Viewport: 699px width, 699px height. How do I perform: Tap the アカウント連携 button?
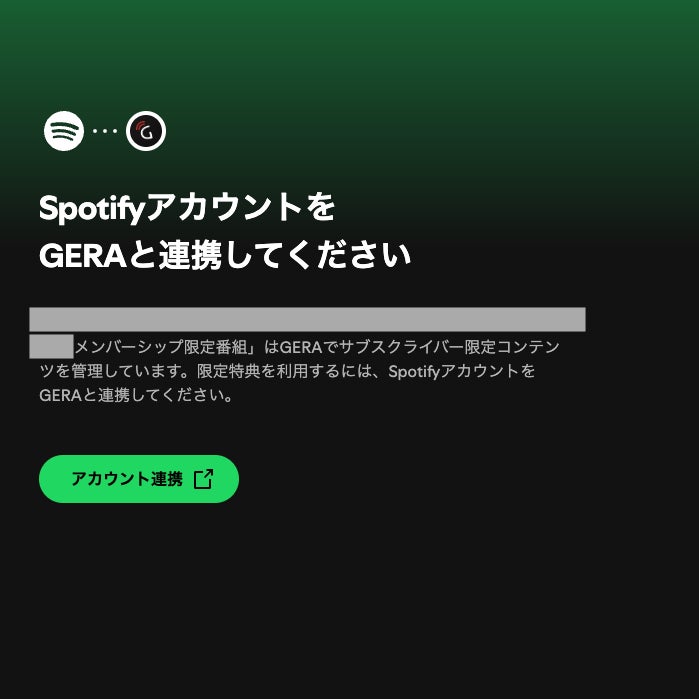point(138,479)
